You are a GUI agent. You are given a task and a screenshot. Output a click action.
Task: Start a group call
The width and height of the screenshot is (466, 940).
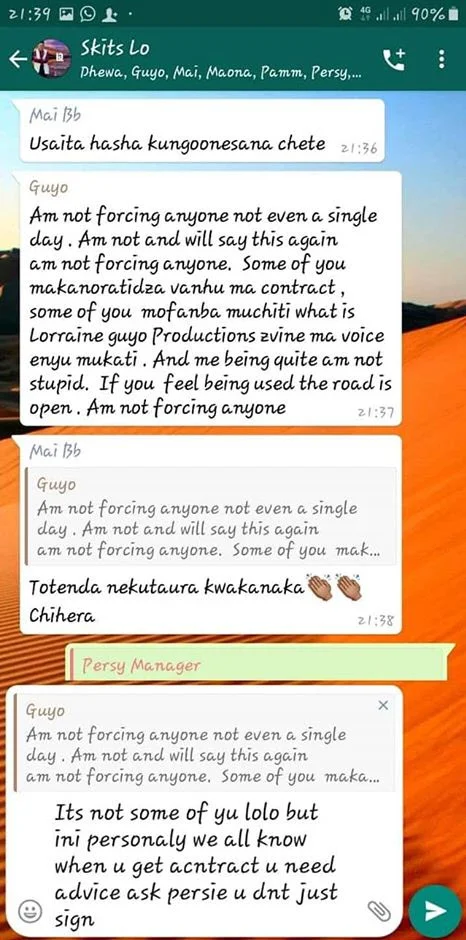click(x=393, y=59)
